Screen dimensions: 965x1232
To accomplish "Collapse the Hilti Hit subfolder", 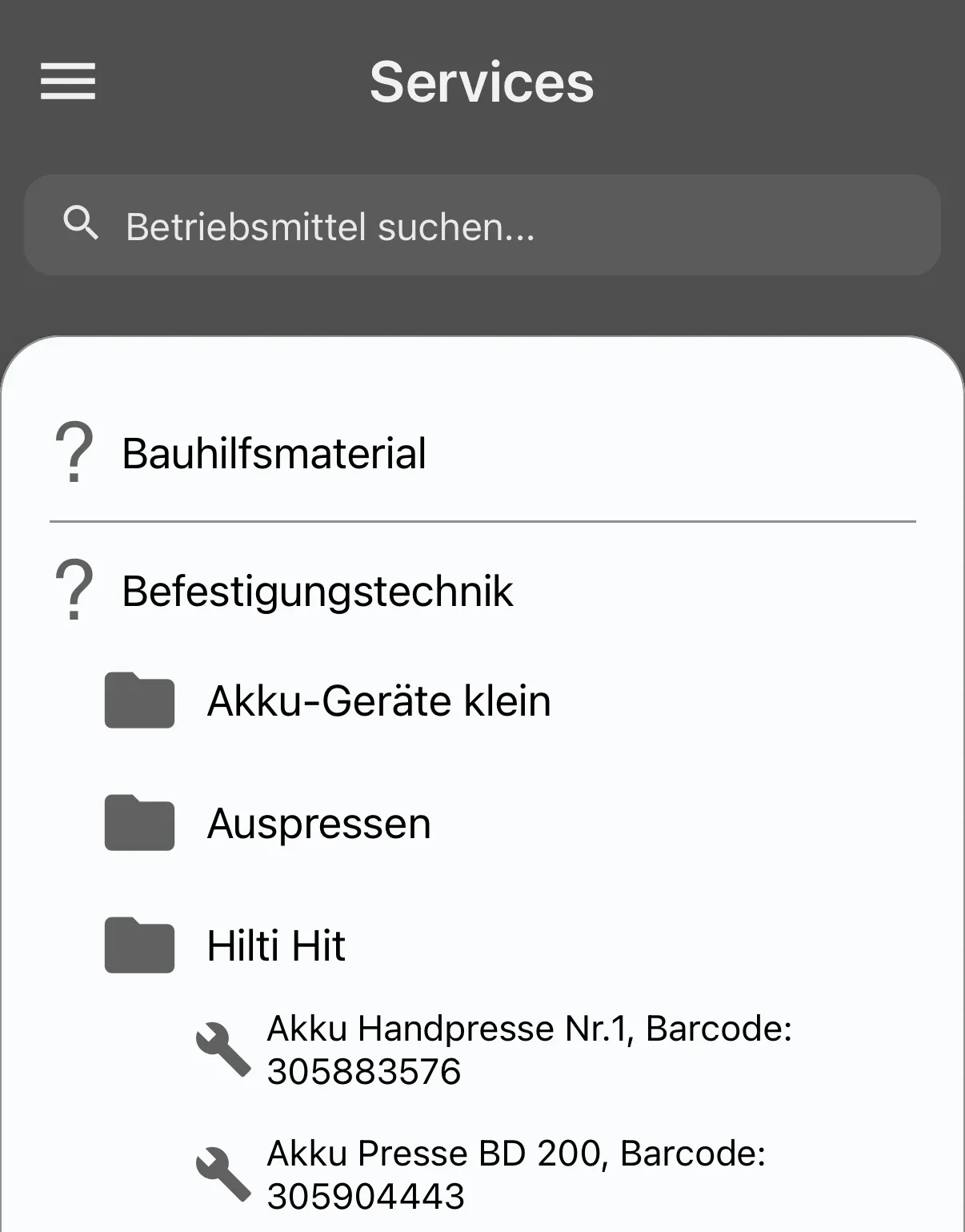I will pyautogui.click(x=274, y=947).
